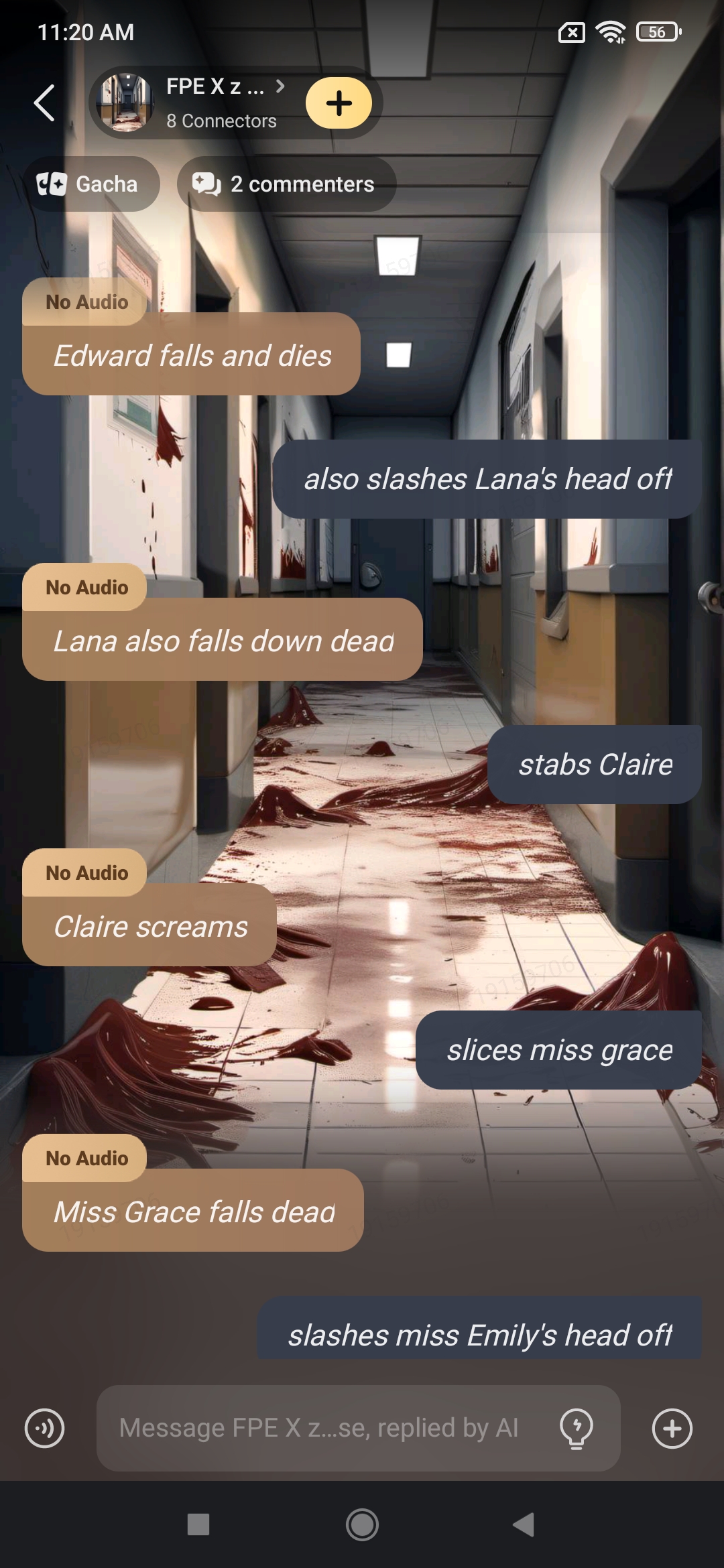This screenshot has width=724, height=1568.
Task: Go back using the top-left arrow
Action: pyautogui.click(x=44, y=103)
